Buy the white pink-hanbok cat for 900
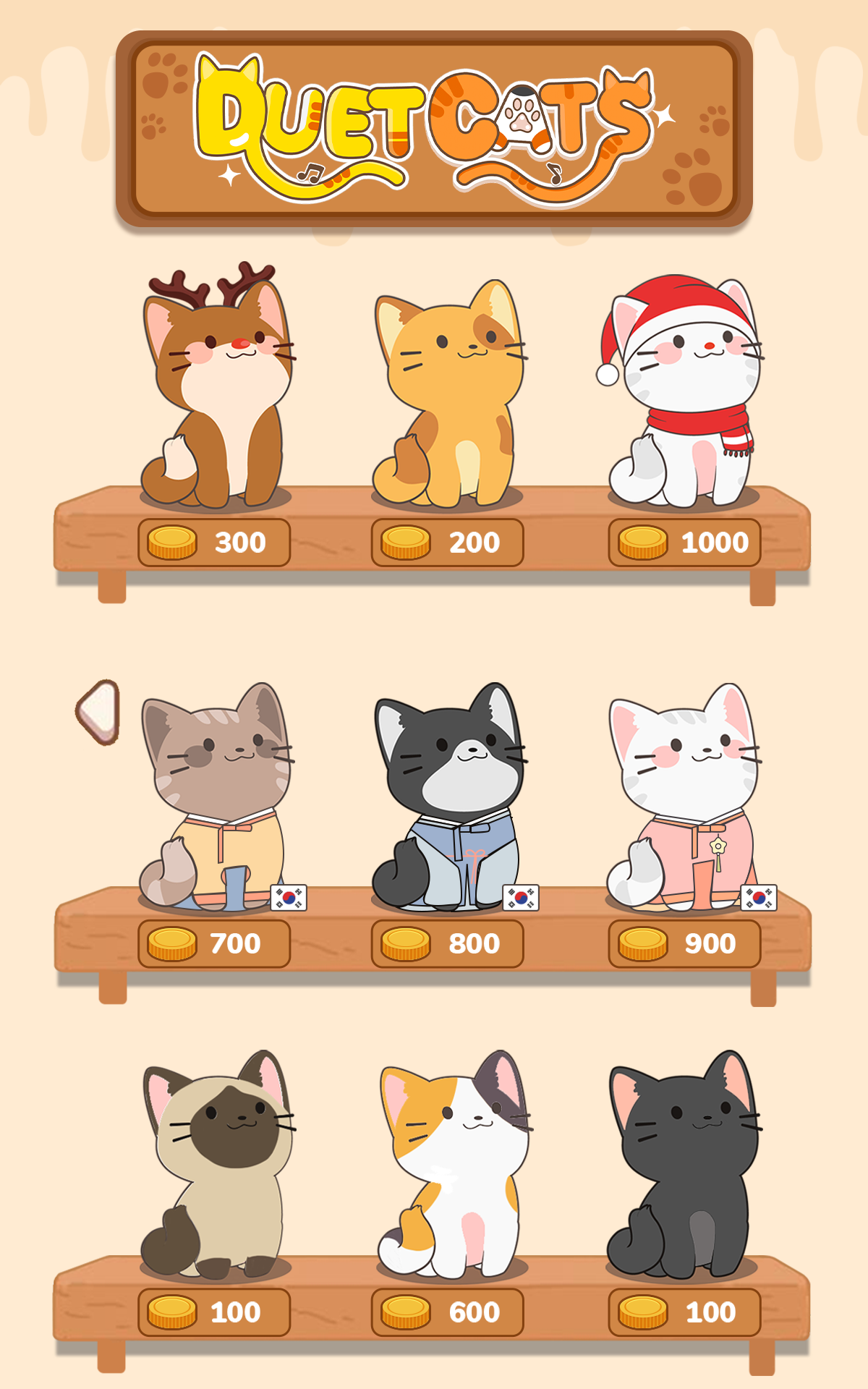Screen dimensions: 868x1389 point(684,943)
